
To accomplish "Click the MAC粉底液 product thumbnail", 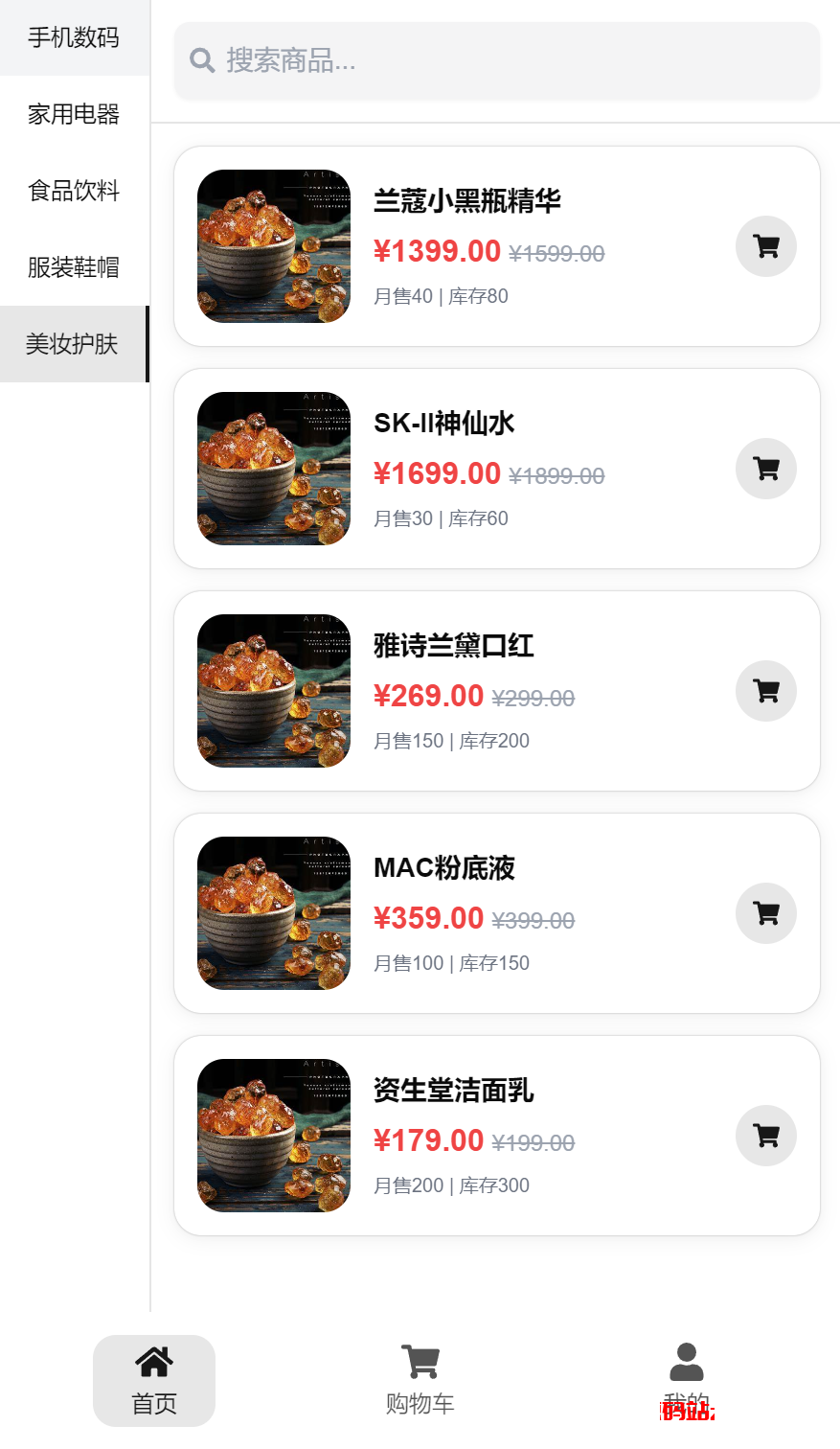I will pyautogui.click(x=273, y=913).
